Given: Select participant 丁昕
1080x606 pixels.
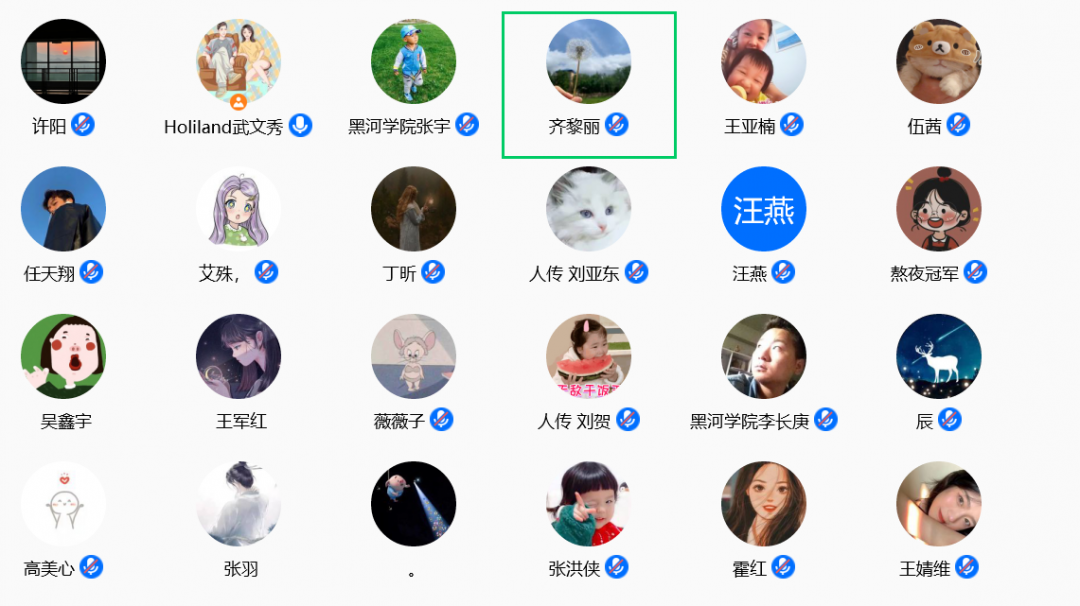Looking at the screenshot, I should pos(413,209).
